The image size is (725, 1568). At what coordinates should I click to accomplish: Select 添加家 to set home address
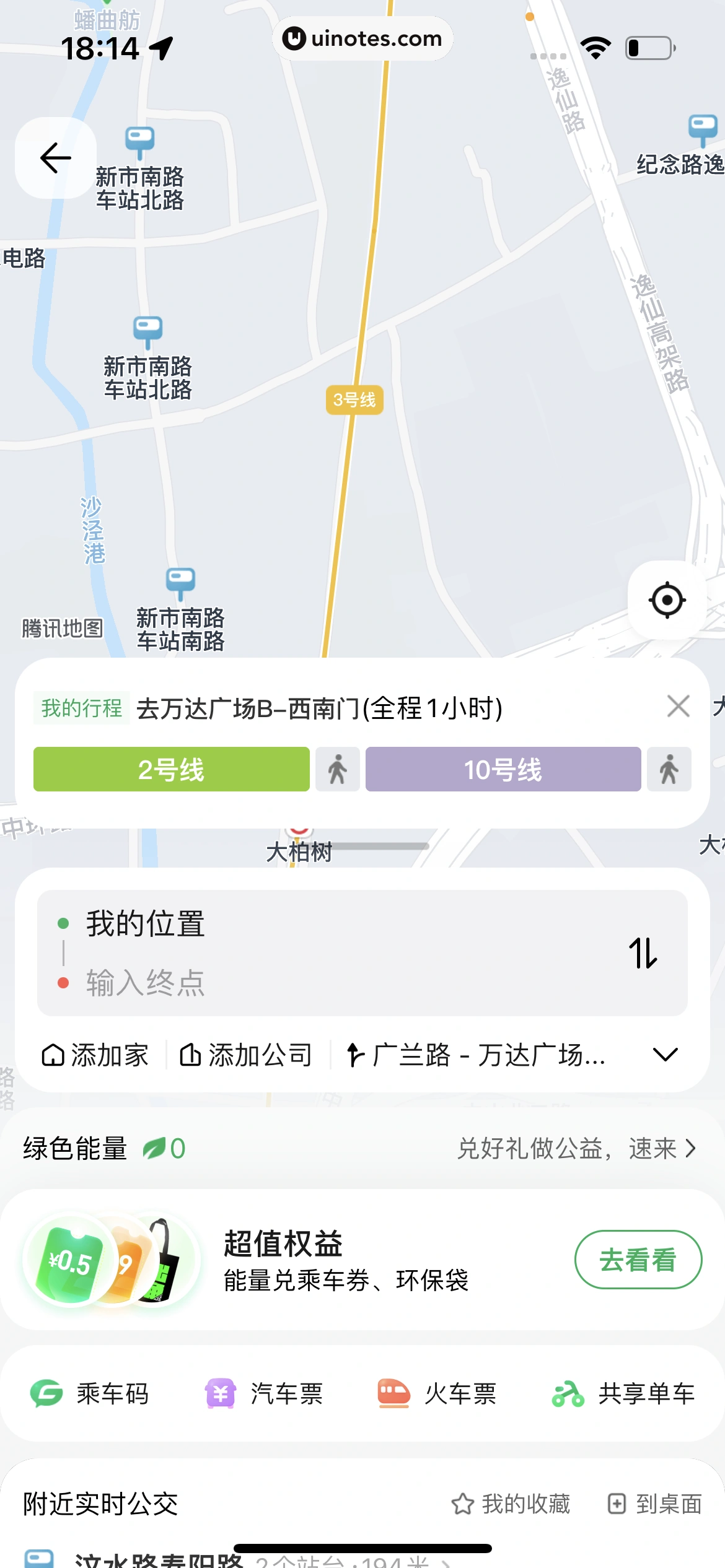tap(95, 1055)
